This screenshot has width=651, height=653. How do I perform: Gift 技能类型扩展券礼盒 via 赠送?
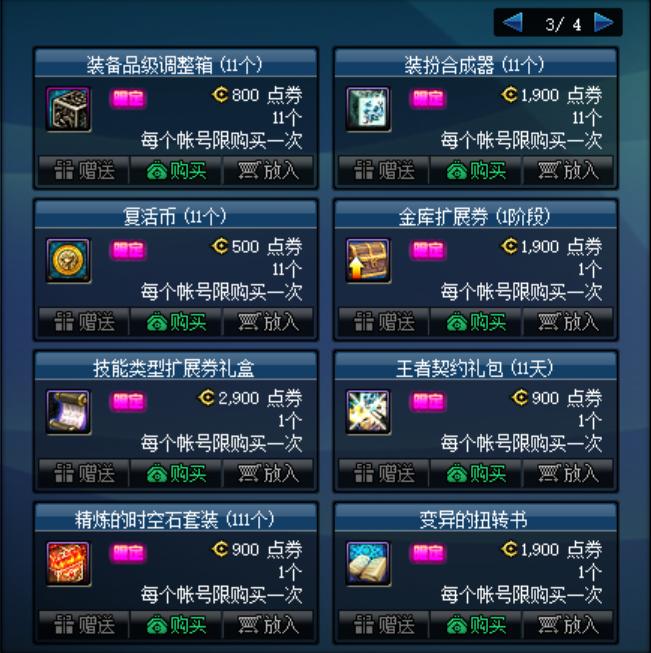[84, 474]
